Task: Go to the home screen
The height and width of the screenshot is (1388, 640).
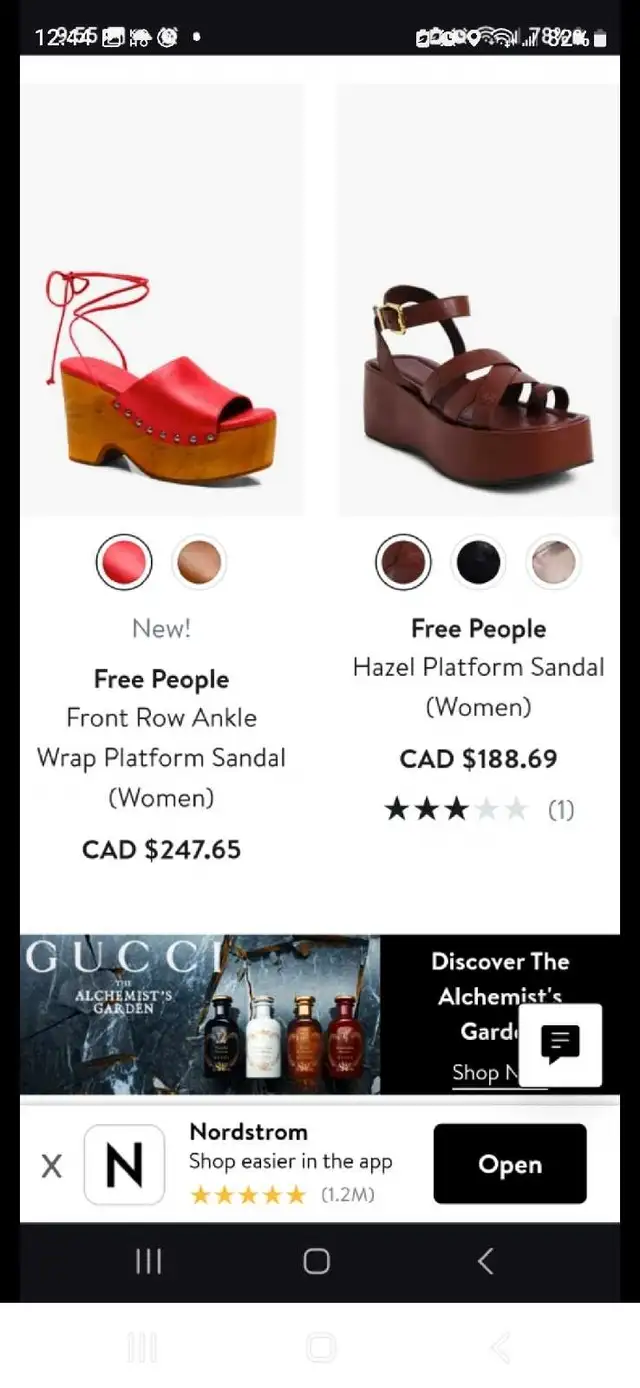Action: (316, 1261)
